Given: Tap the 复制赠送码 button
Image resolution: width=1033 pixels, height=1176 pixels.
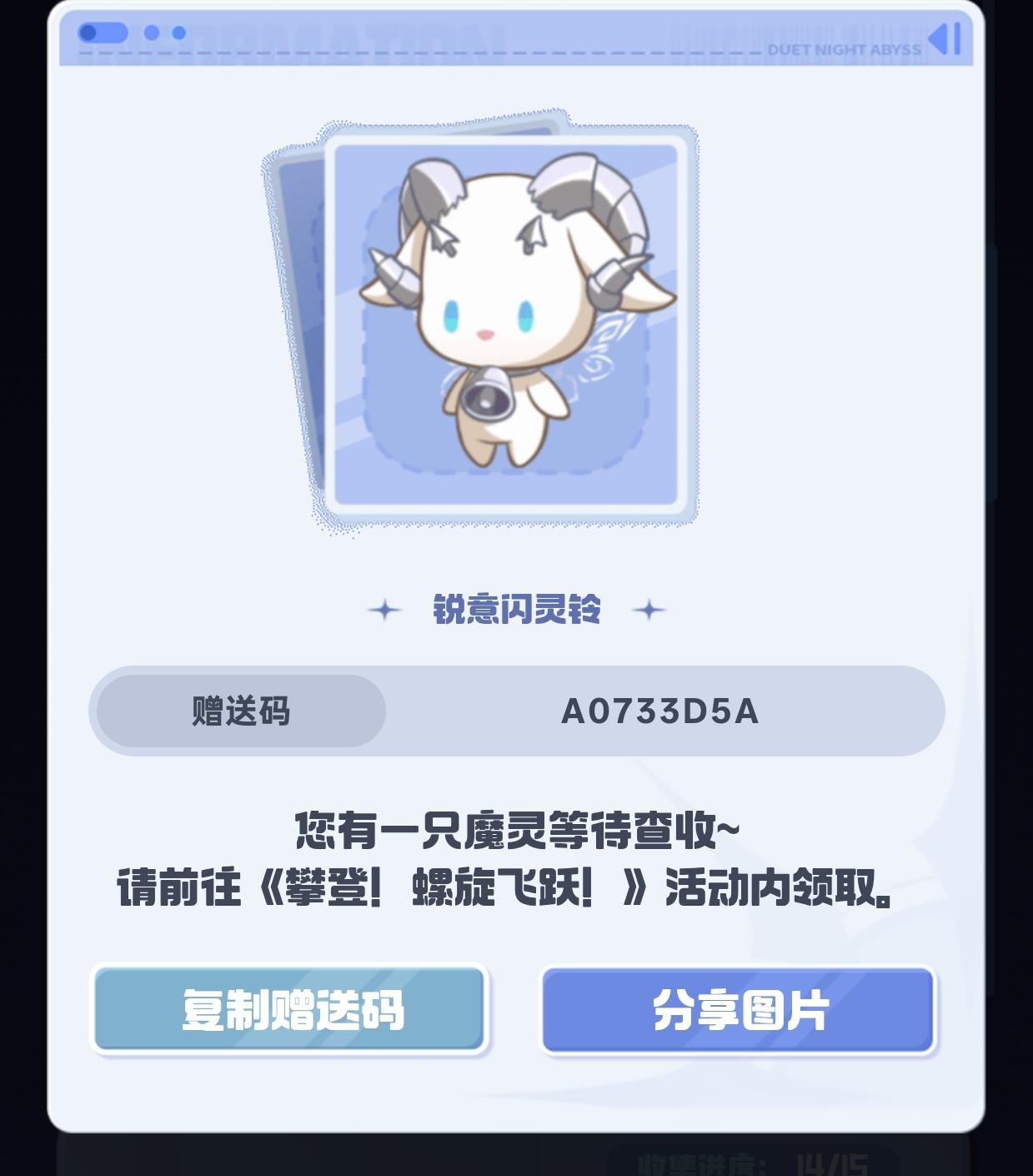Looking at the screenshot, I should click(289, 1009).
